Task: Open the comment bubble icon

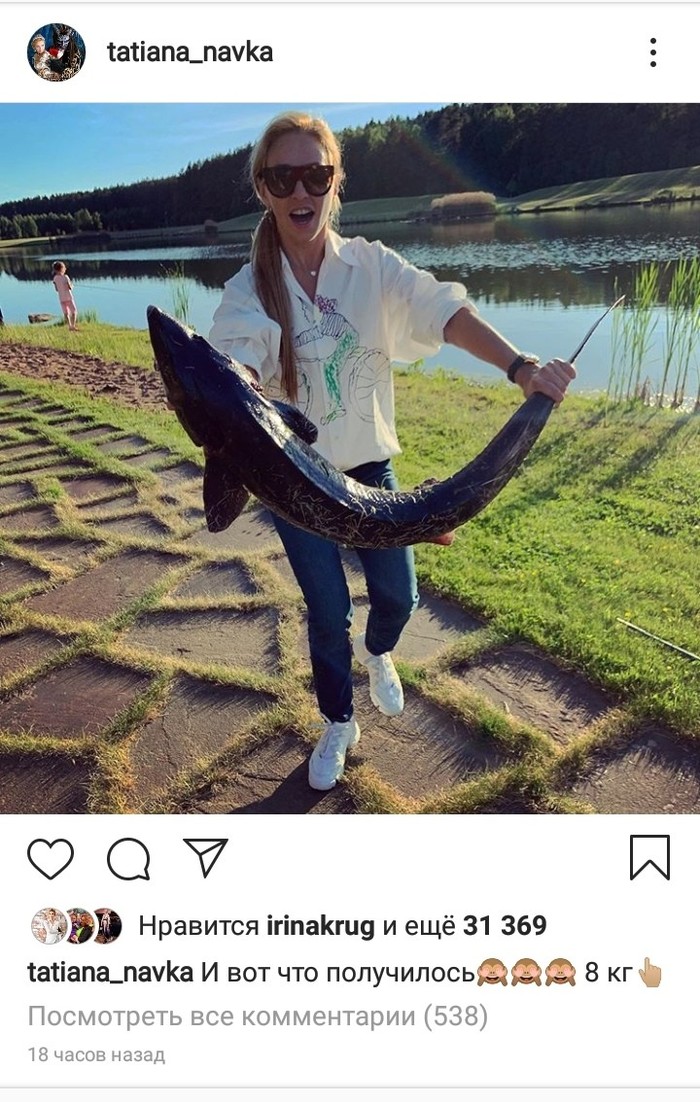Action: point(128,858)
